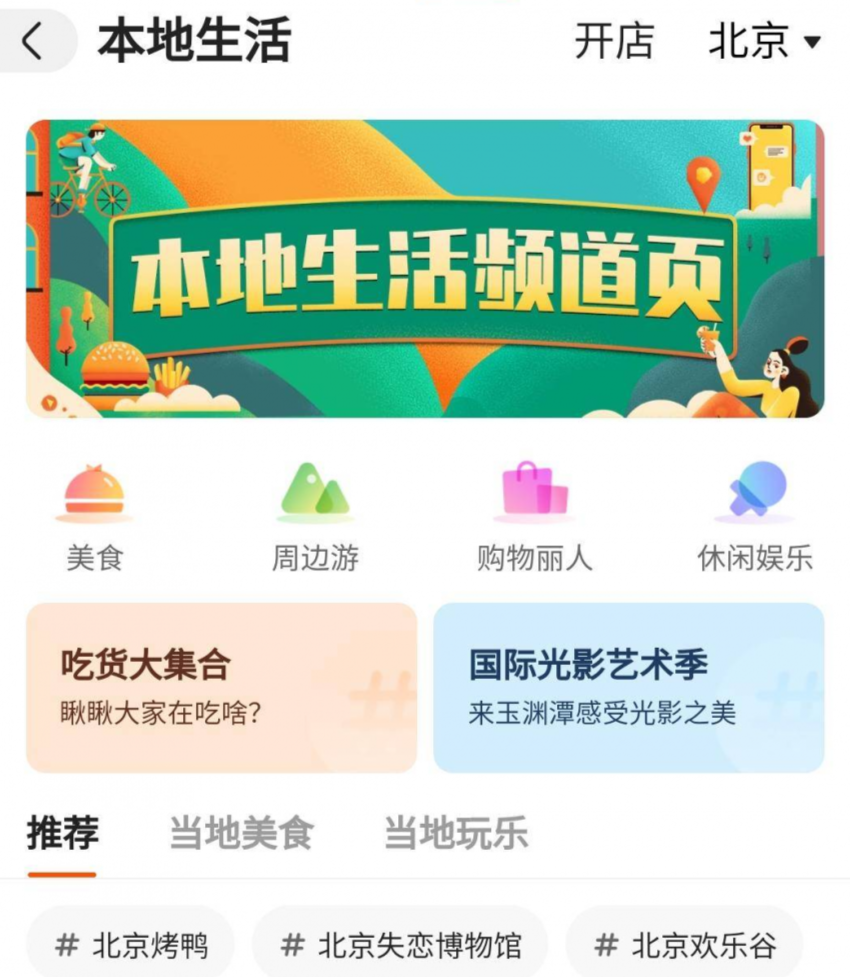View the 国际光影艺术季 topic card

(628, 687)
